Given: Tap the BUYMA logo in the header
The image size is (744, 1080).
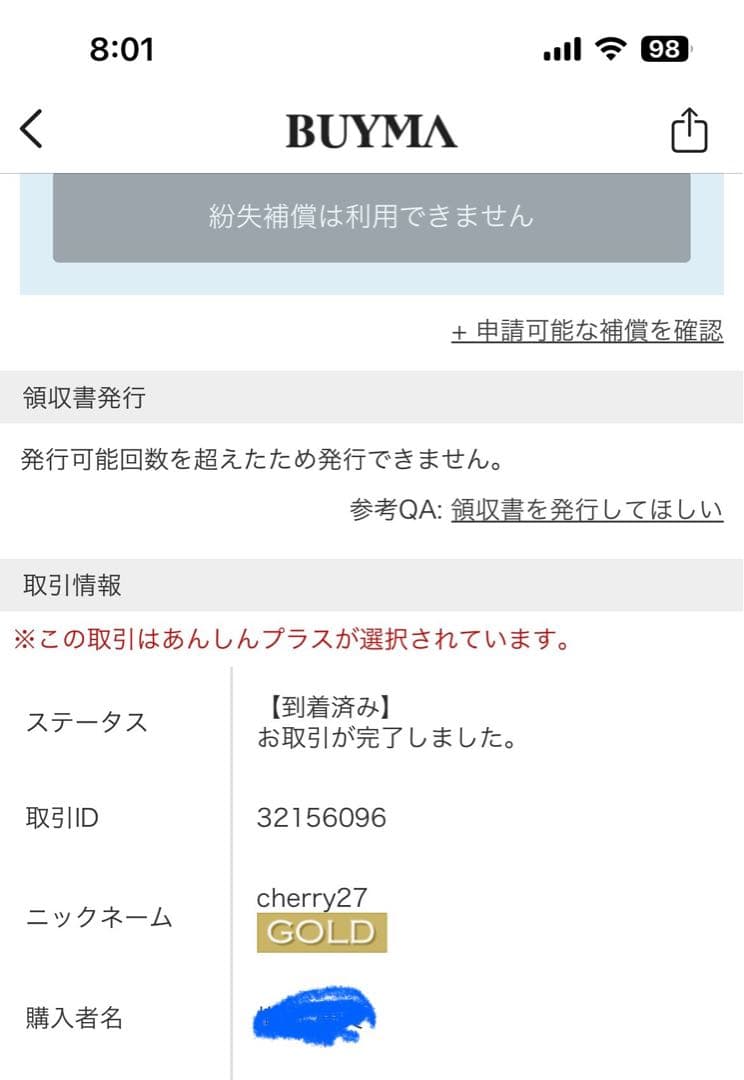Looking at the screenshot, I should 371,129.
